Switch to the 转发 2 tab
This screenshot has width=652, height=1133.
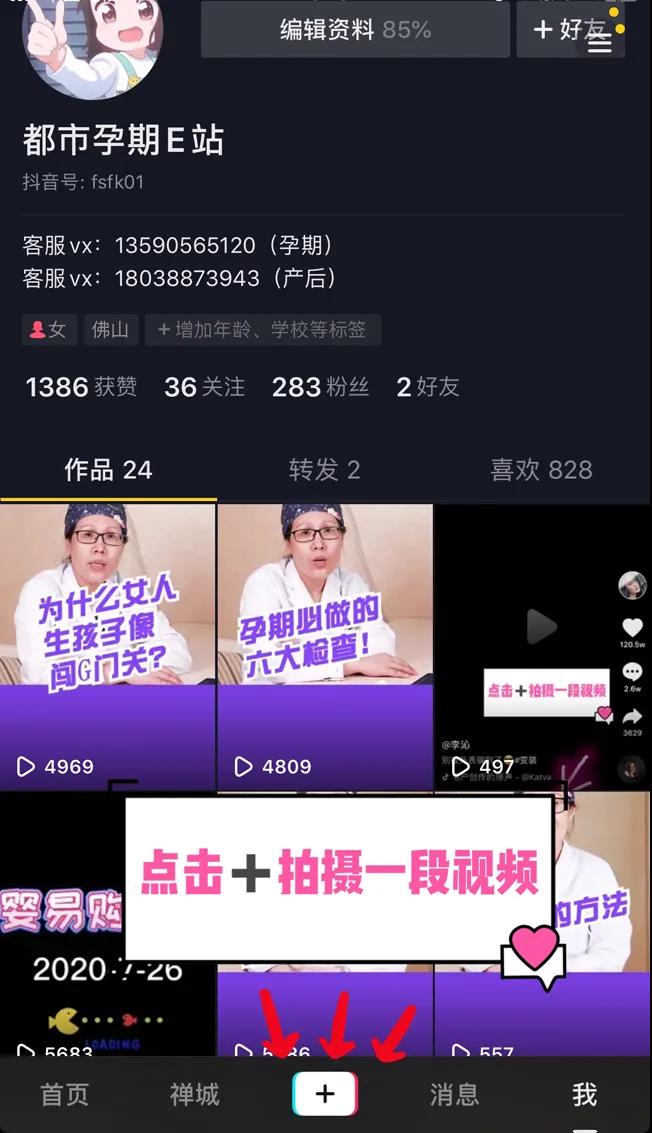pyautogui.click(x=324, y=469)
